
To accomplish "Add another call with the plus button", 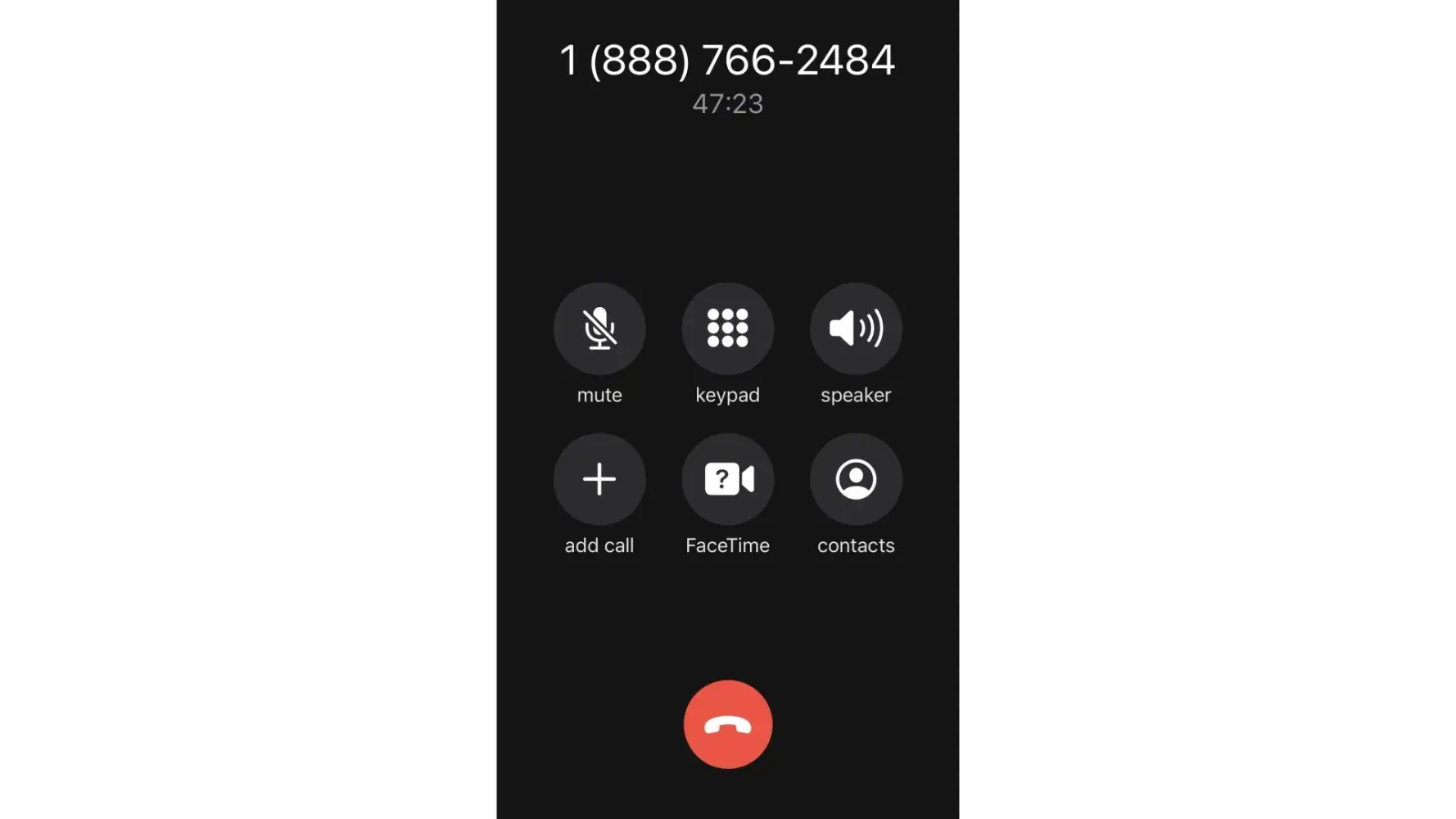I will coord(599,479).
